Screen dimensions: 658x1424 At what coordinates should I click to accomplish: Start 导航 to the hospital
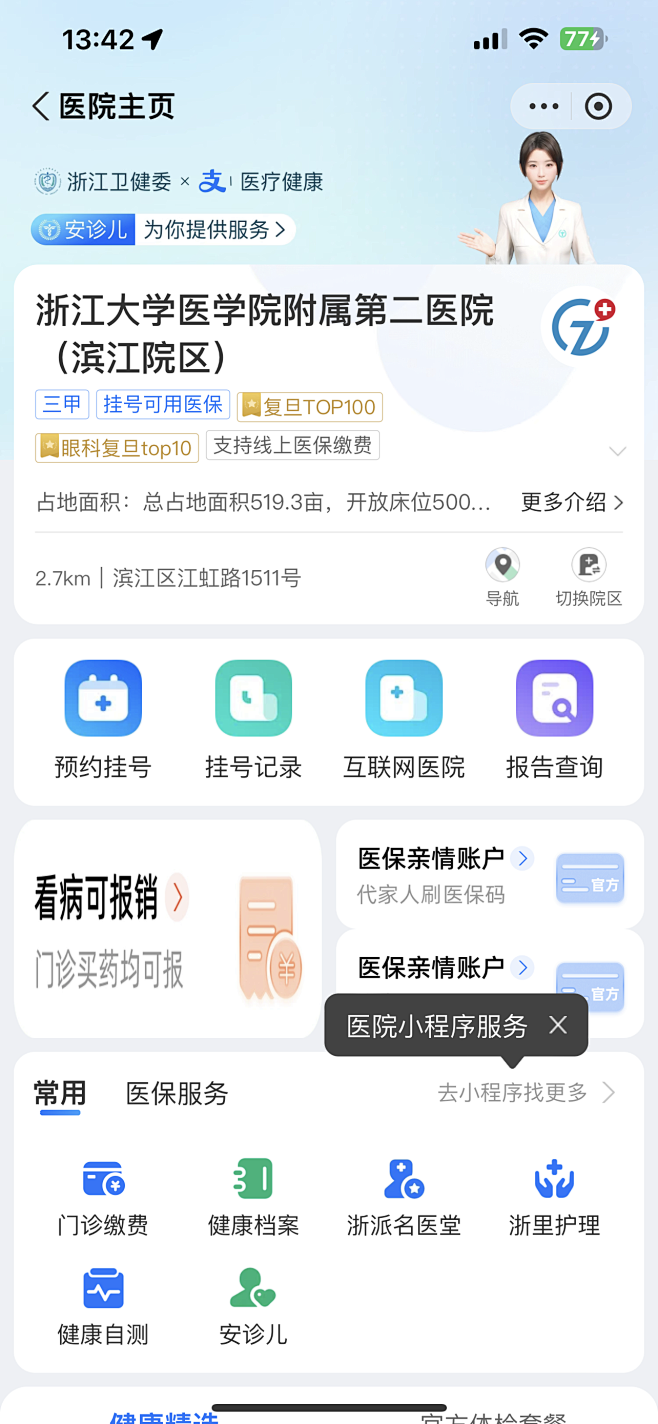point(502,578)
